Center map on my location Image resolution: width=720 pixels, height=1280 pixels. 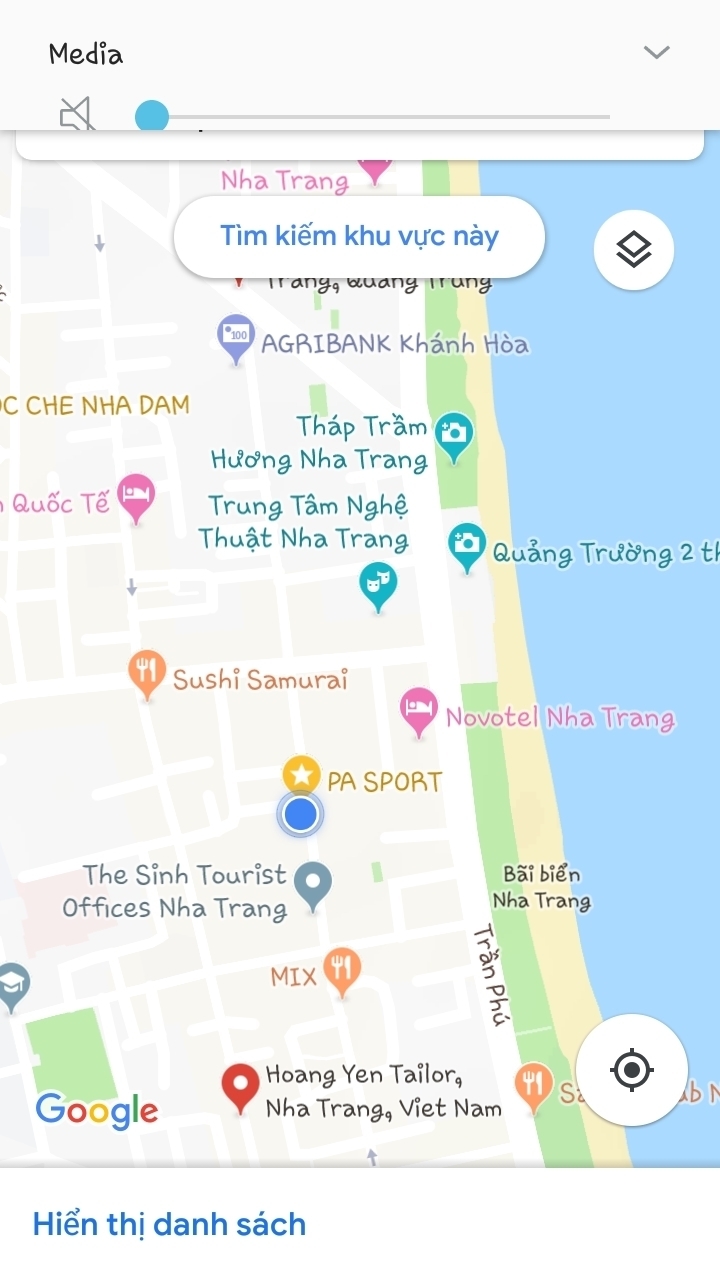tap(631, 1070)
